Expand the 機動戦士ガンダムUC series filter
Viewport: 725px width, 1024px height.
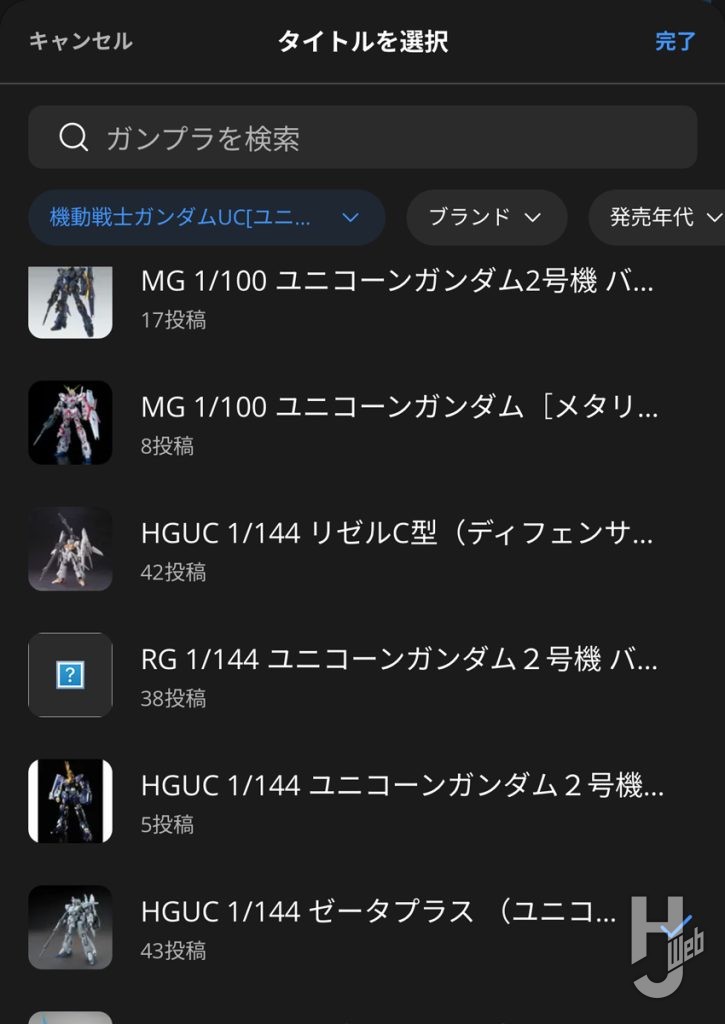348,217
